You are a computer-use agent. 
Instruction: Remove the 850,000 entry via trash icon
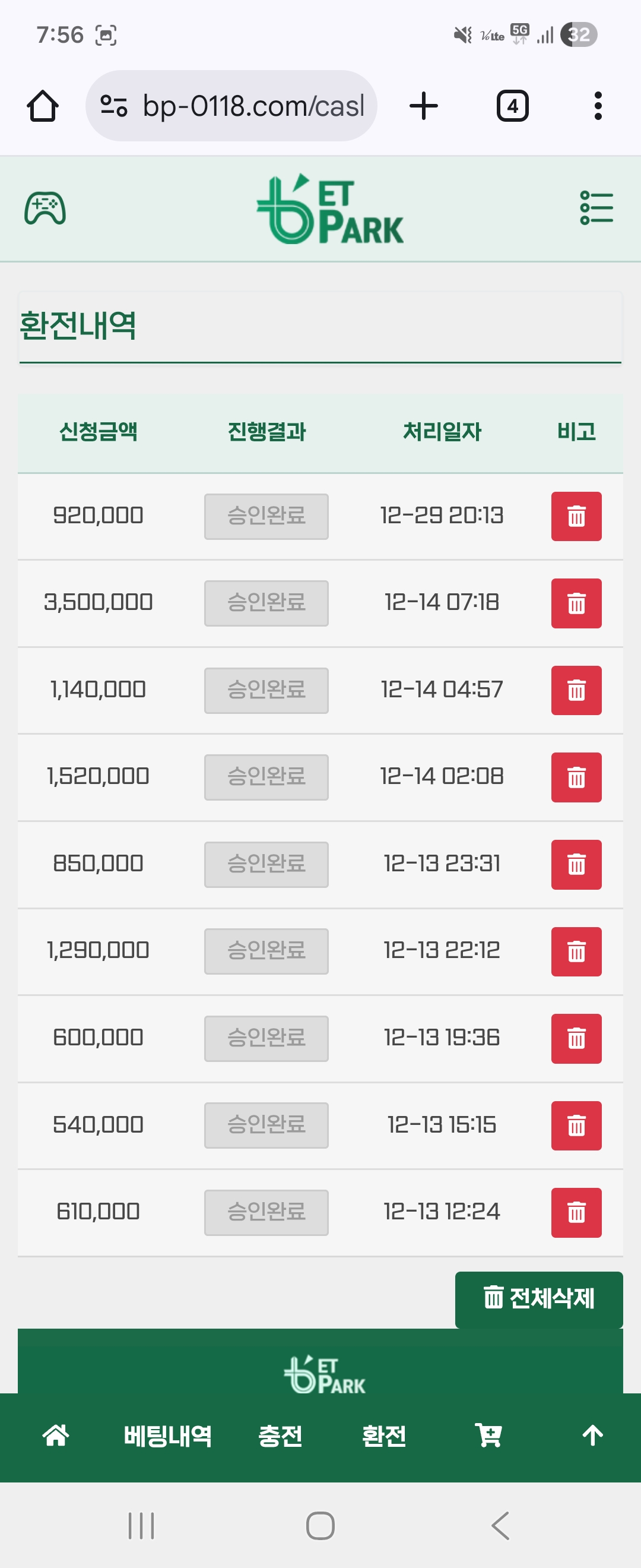click(576, 864)
